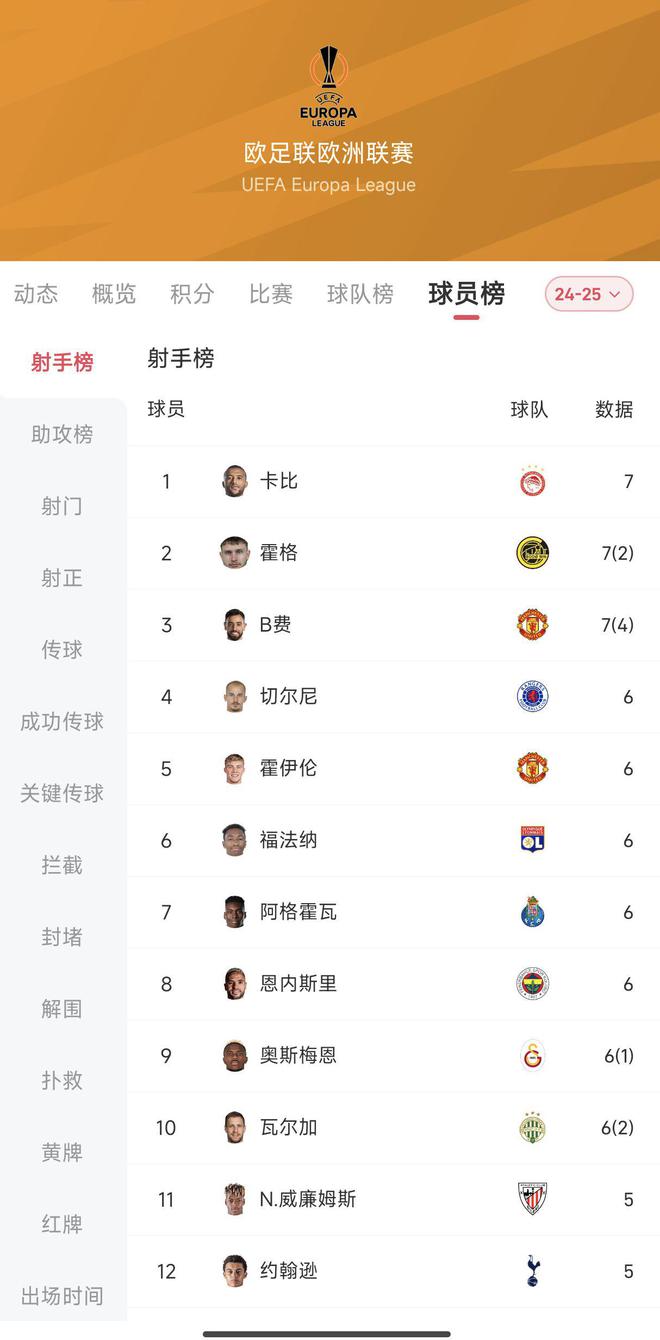
Task: Switch to the 动态 tab
Action: (x=36, y=294)
